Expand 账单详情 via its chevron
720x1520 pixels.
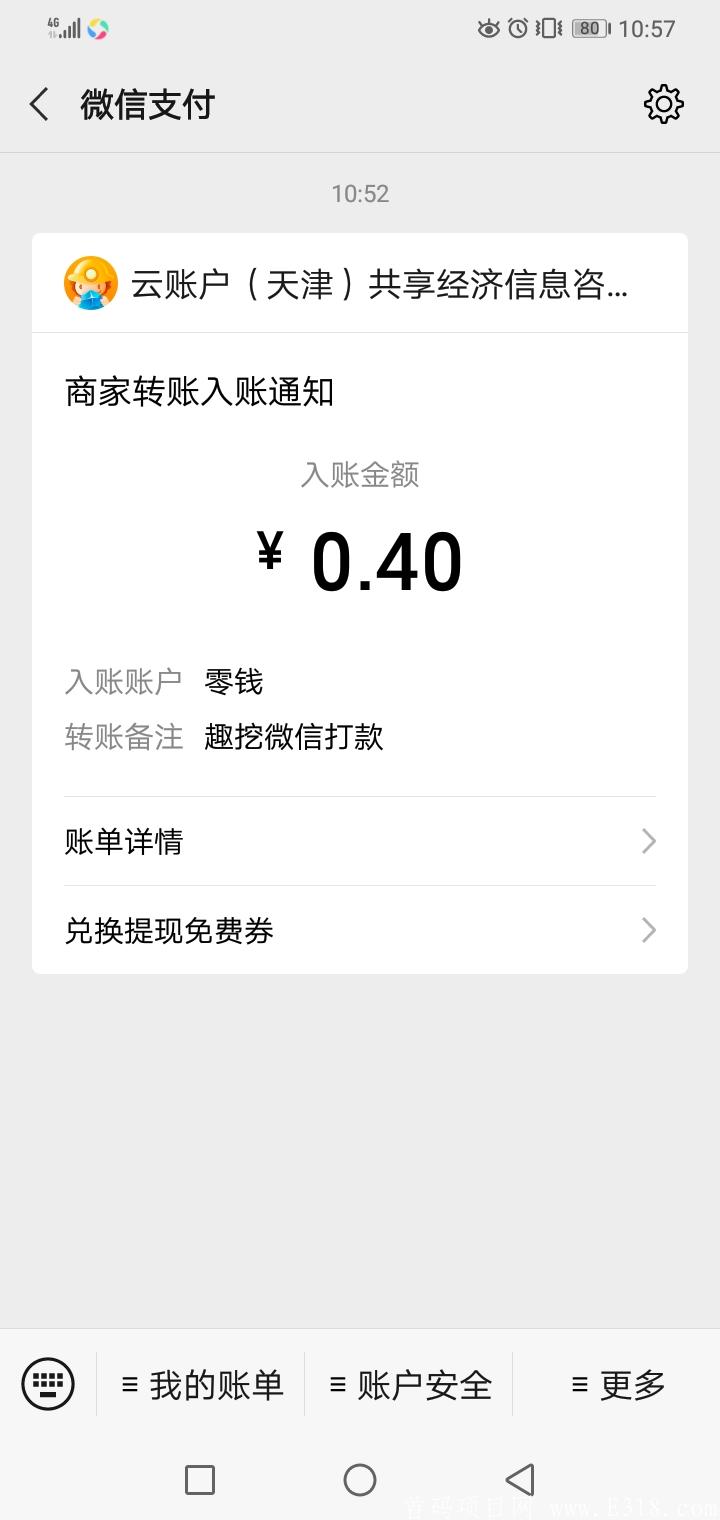647,841
